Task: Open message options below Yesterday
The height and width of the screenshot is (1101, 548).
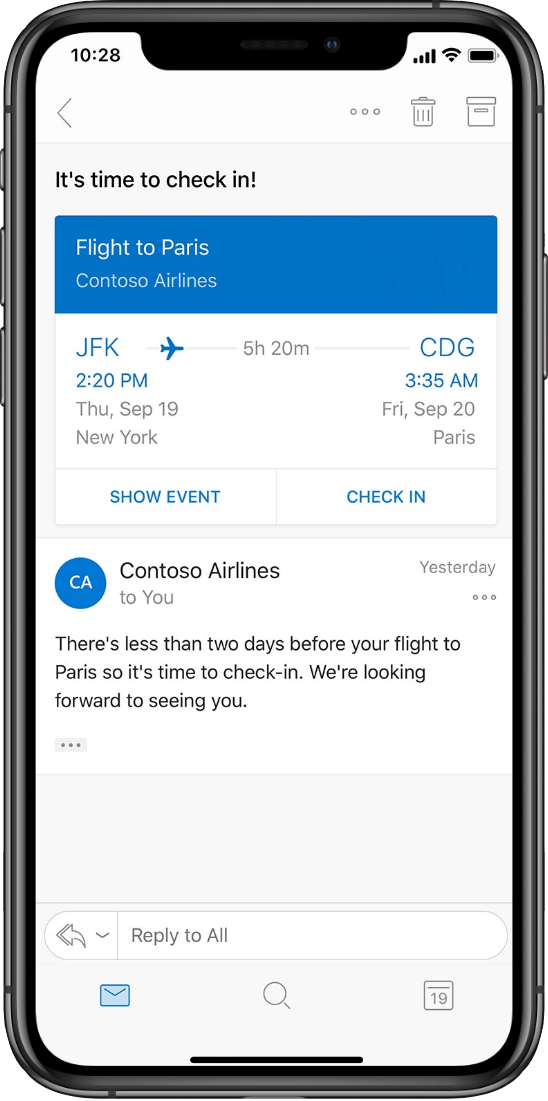Action: (484, 598)
